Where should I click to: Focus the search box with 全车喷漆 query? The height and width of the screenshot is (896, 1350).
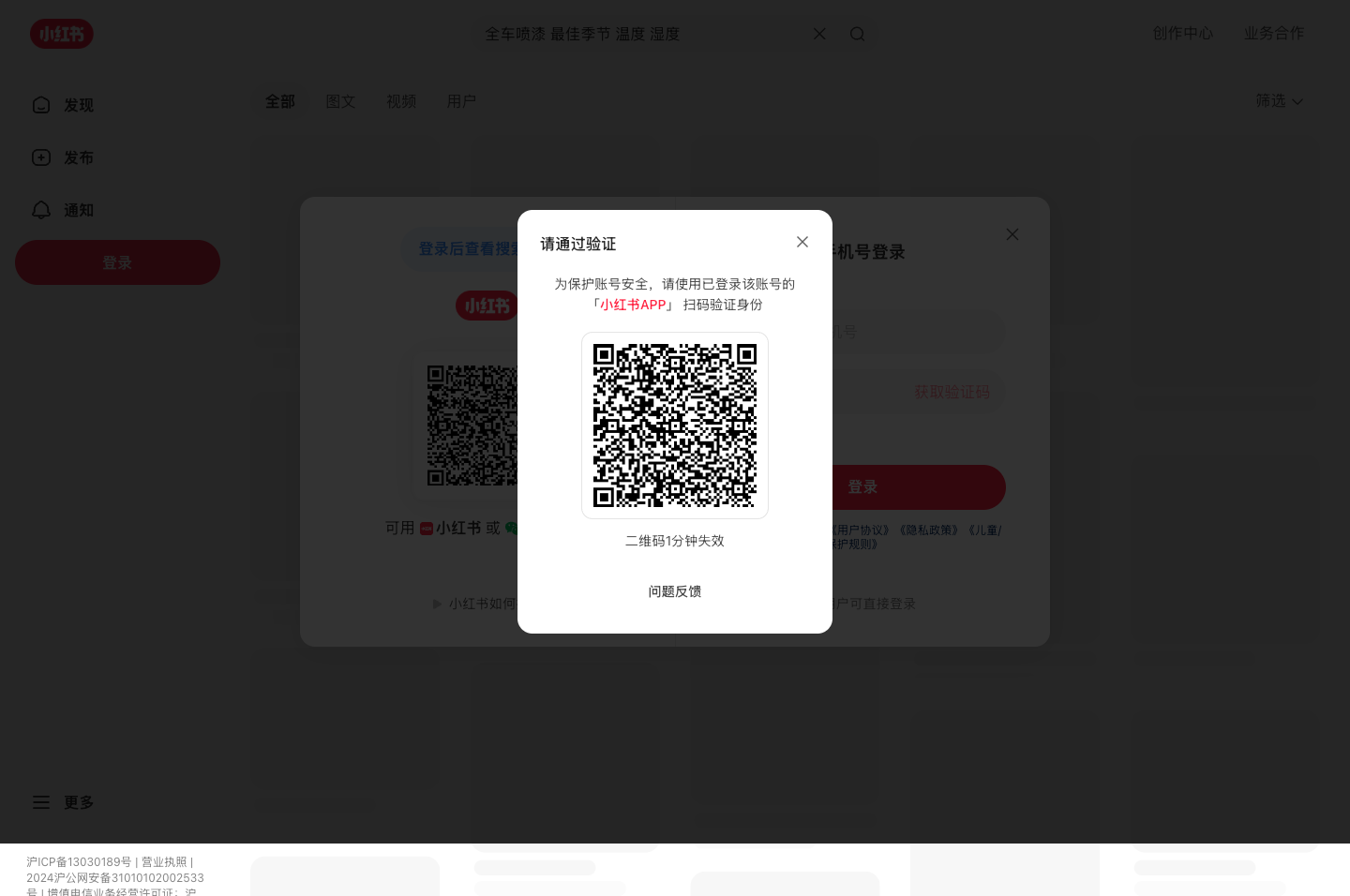click(x=637, y=34)
